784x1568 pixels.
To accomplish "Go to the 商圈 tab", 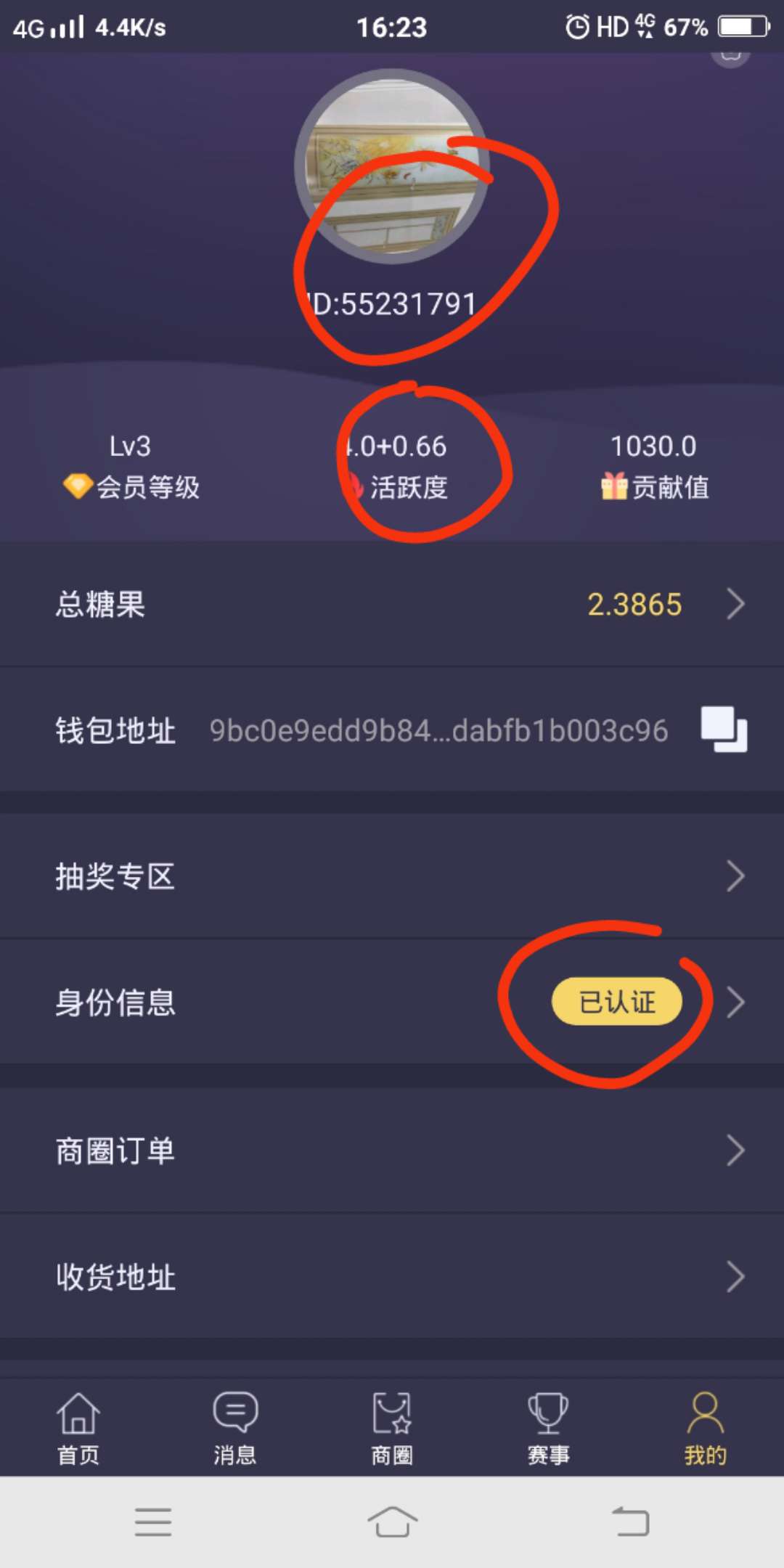I will coord(392,1428).
